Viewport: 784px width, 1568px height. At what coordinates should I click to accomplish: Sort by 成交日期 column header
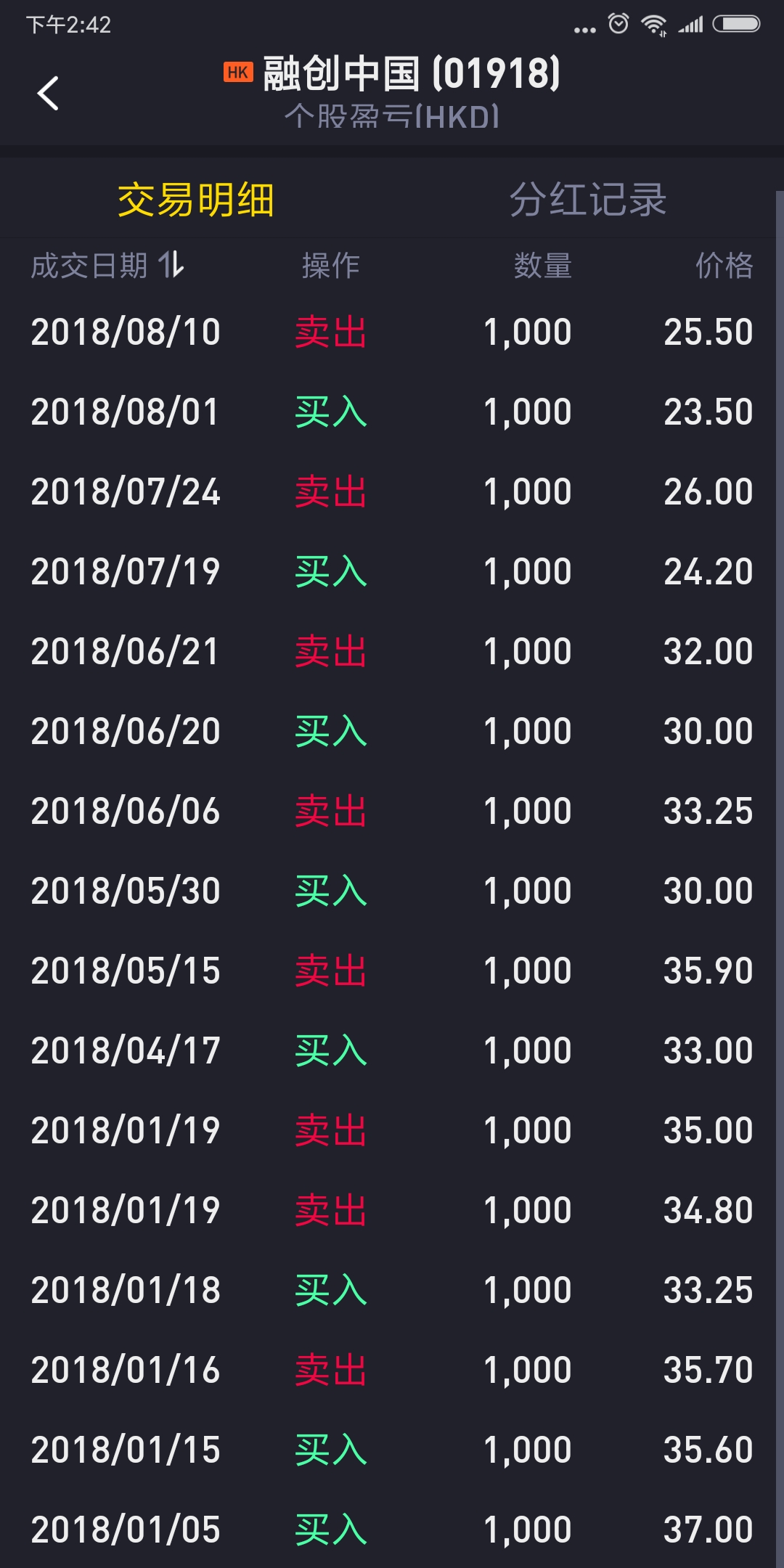tap(107, 265)
